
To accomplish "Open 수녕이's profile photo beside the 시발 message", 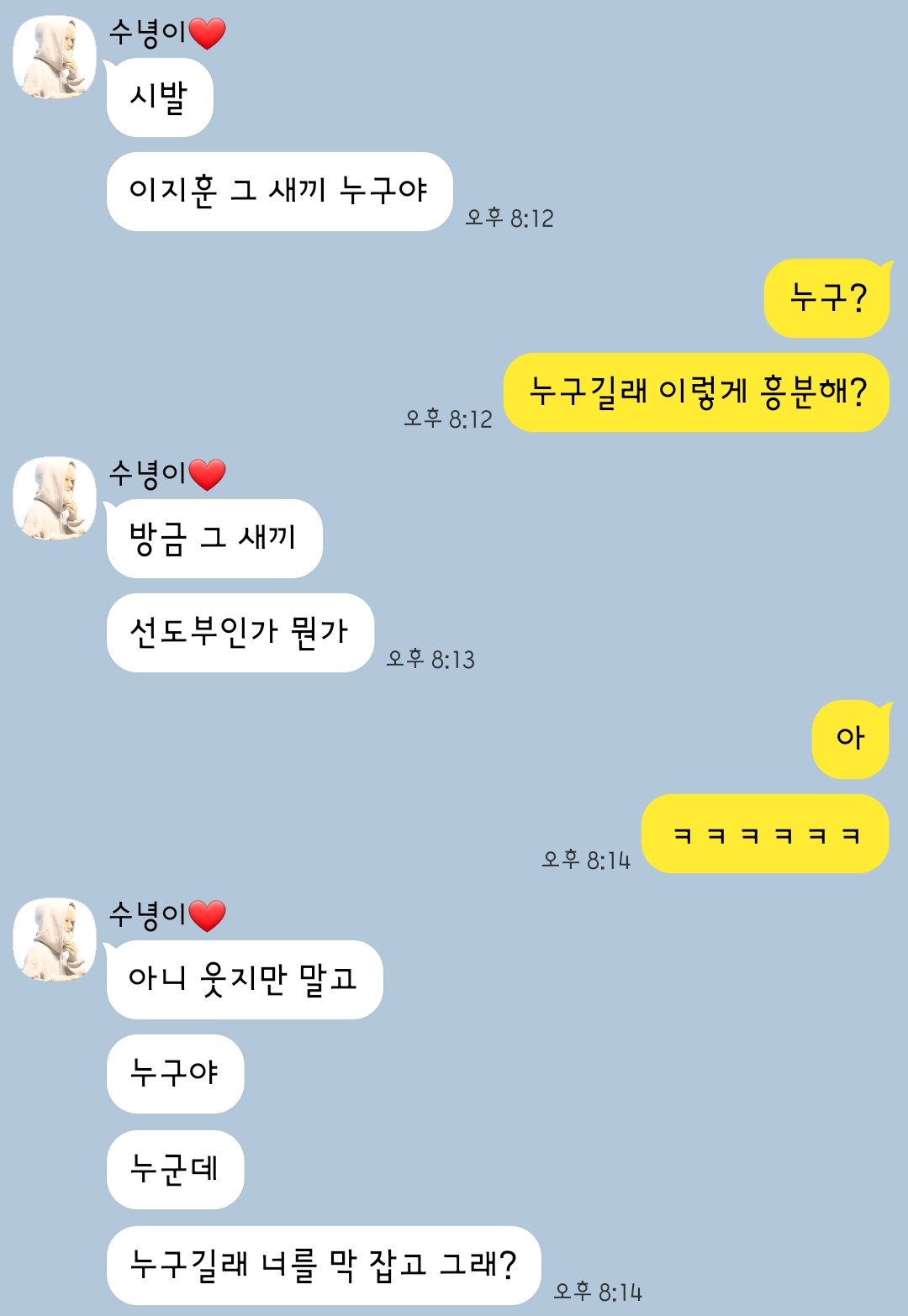I will (x=55, y=57).
